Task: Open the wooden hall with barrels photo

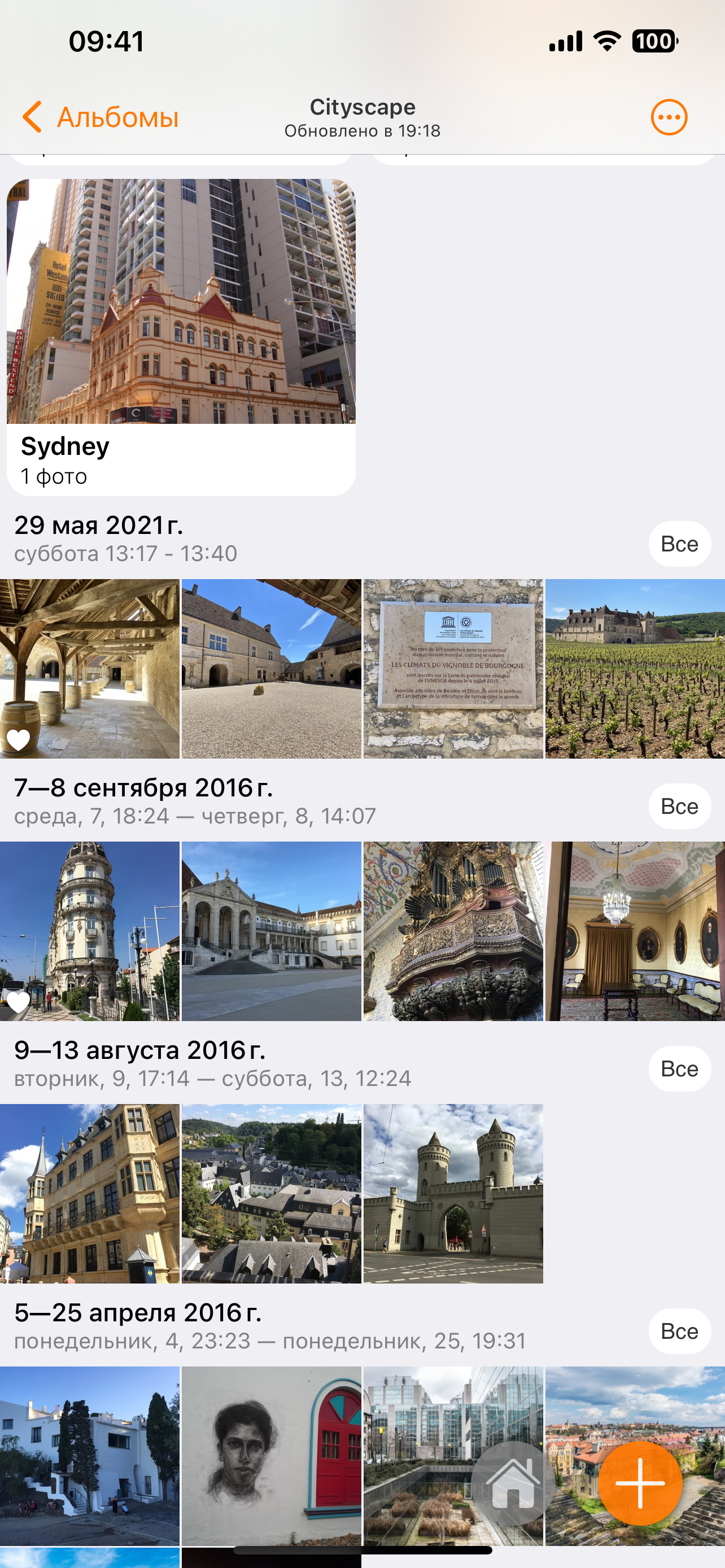Action: point(89,668)
